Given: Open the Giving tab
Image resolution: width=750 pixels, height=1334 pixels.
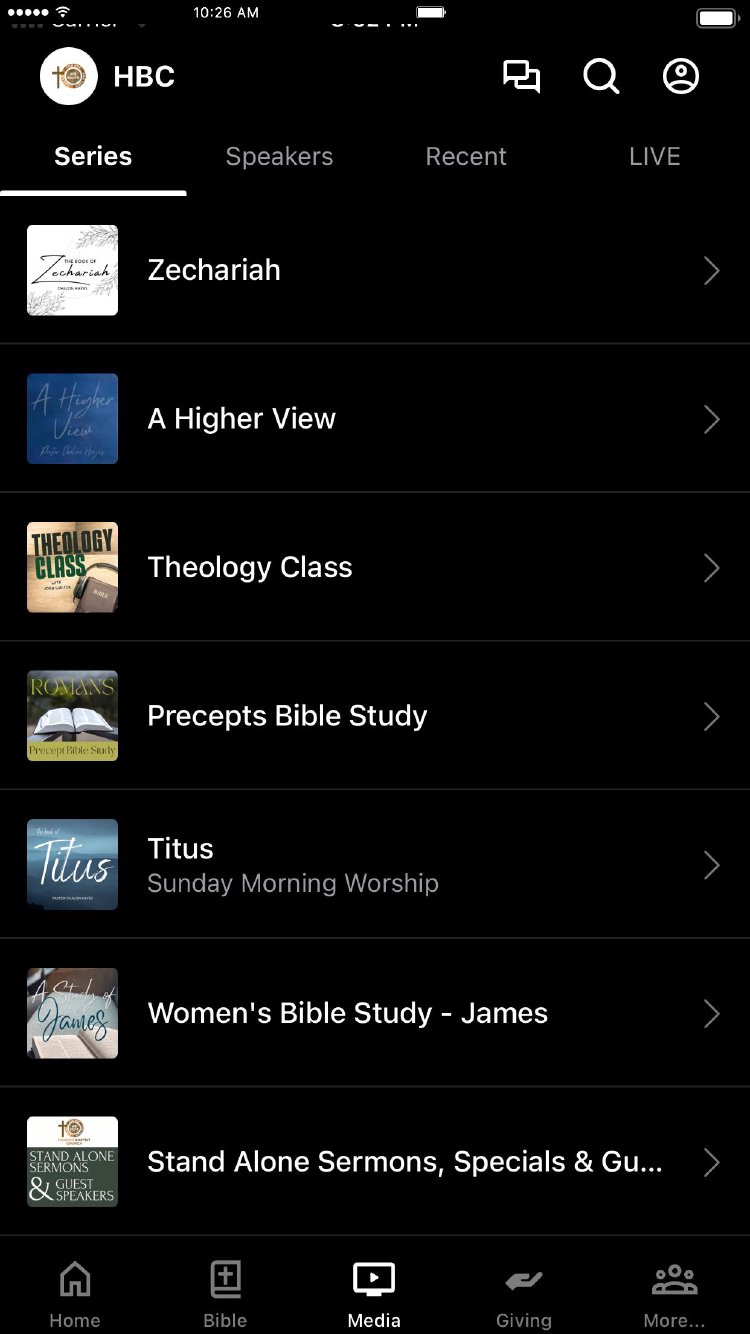Looking at the screenshot, I should point(524,1294).
